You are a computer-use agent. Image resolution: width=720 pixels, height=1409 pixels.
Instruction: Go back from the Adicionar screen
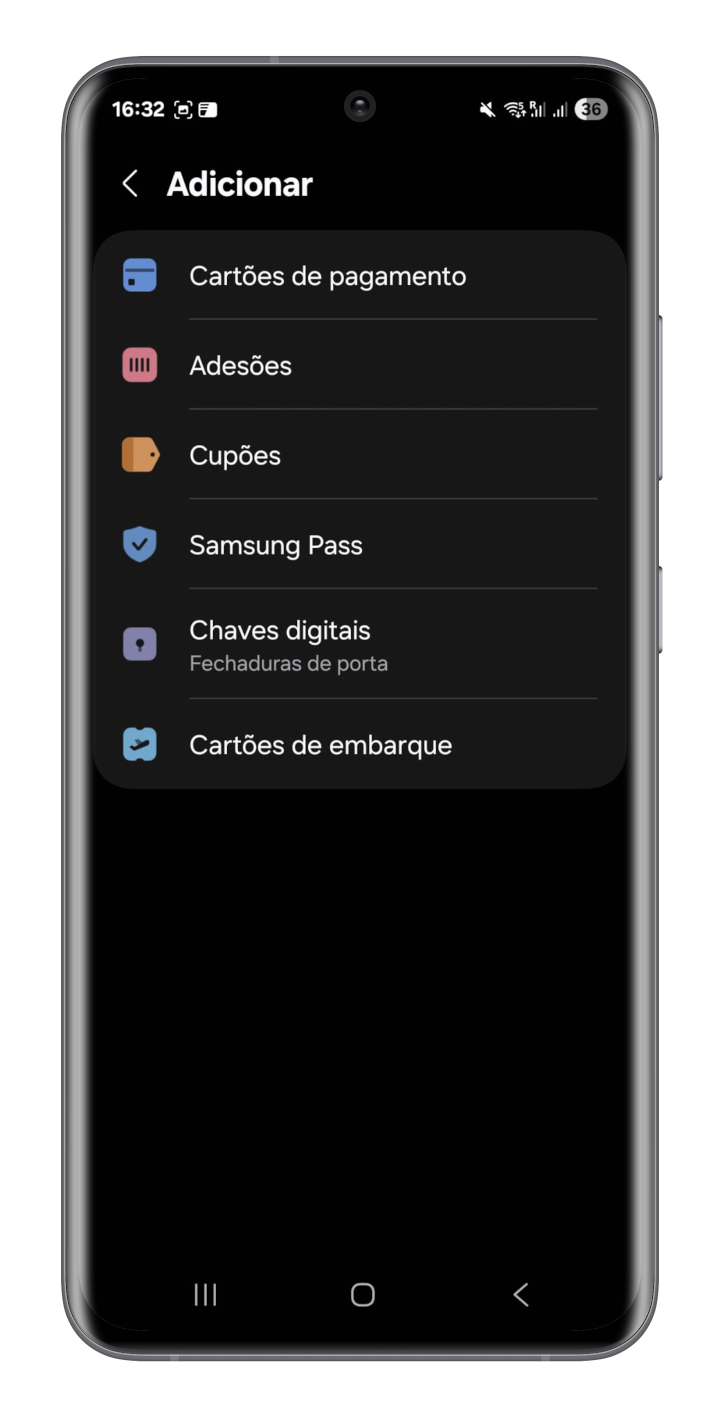click(x=130, y=184)
